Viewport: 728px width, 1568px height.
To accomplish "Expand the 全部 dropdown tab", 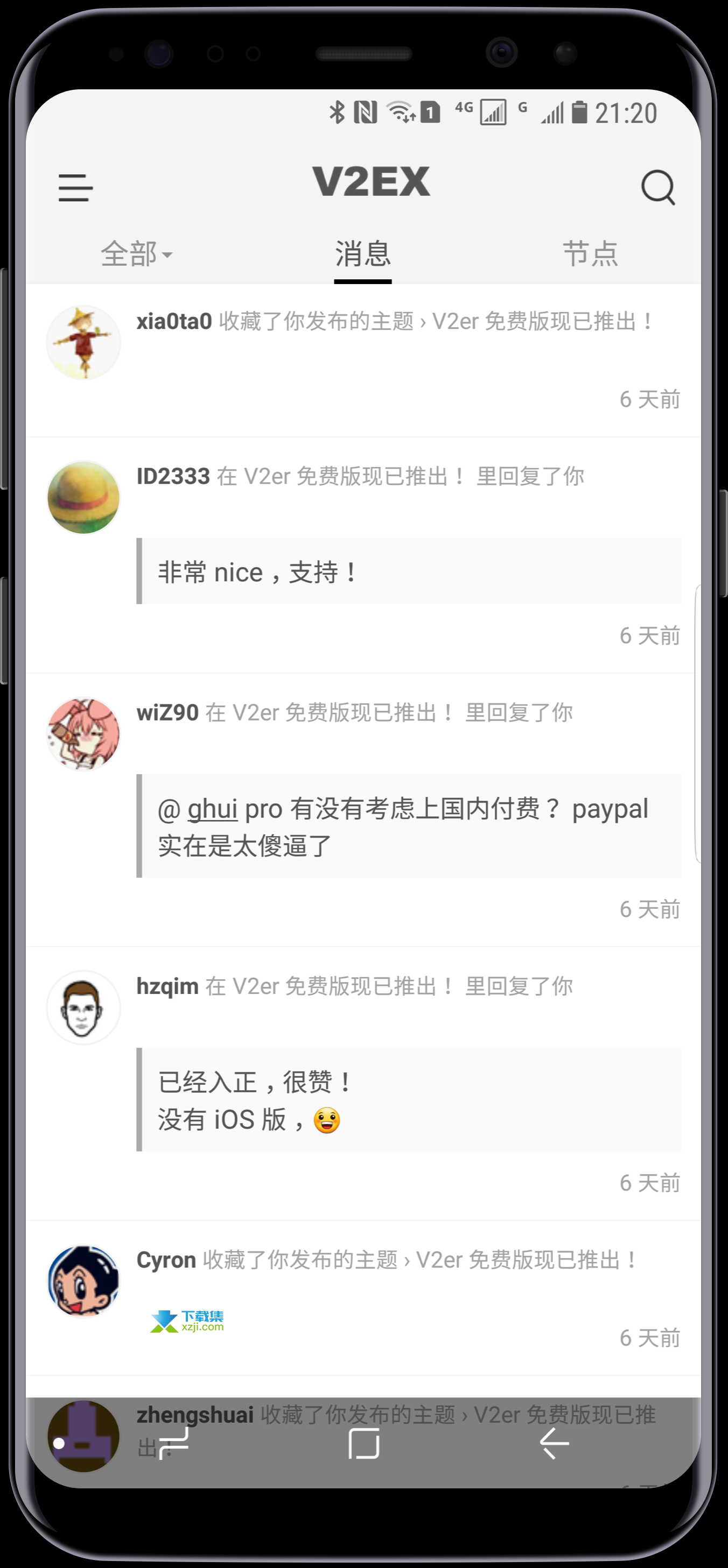I will pos(136,253).
